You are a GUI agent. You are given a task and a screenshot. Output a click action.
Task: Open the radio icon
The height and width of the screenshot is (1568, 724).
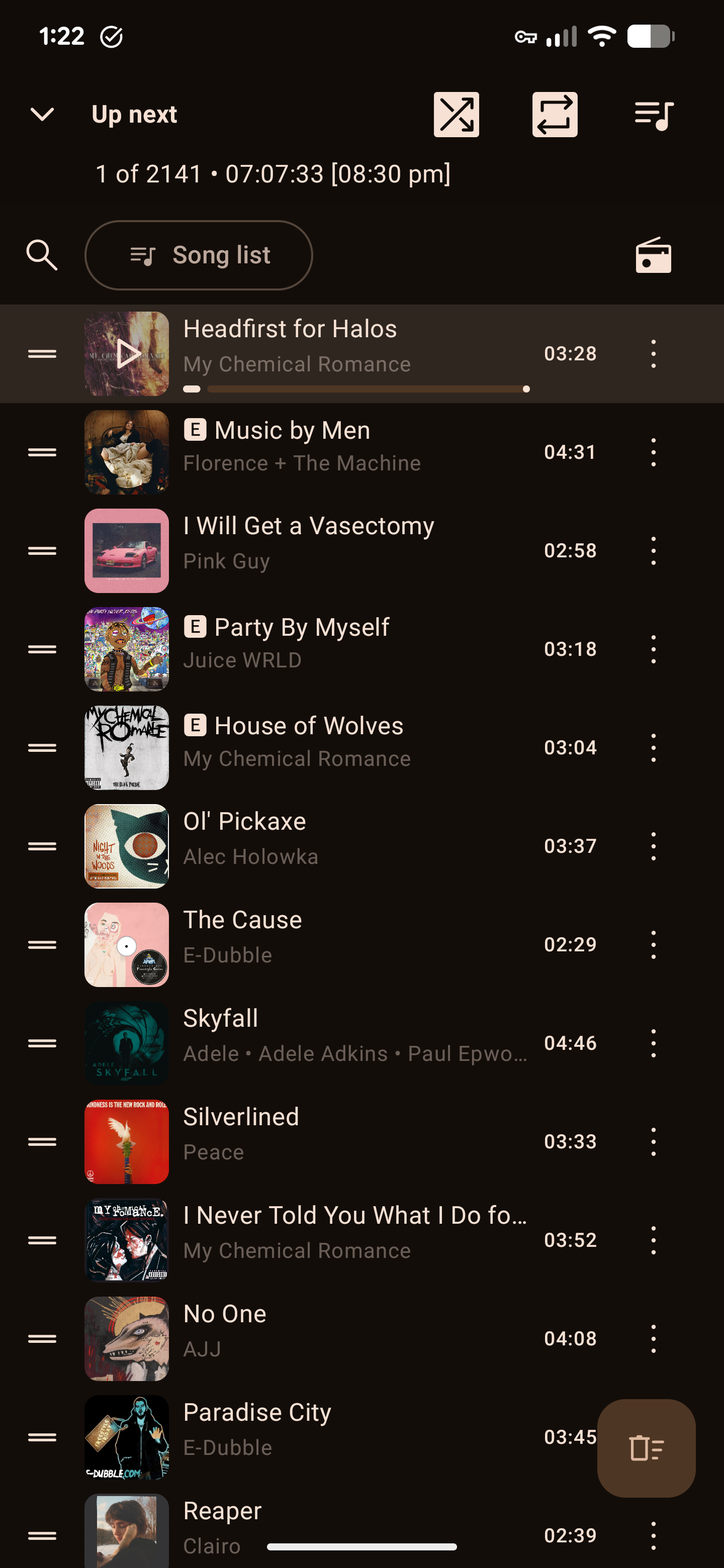[654, 254]
